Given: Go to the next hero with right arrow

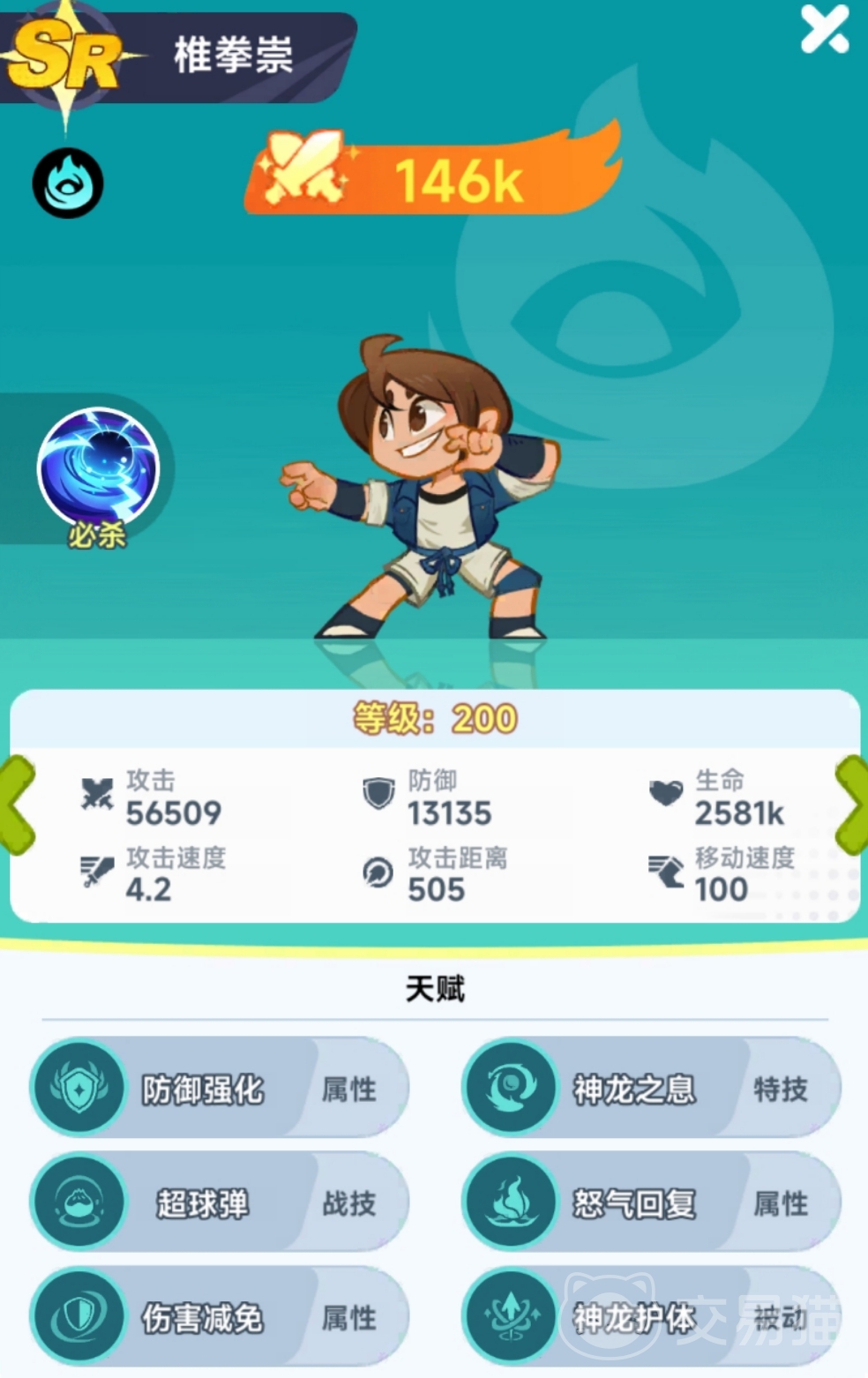Looking at the screenshot, I should [x=852, y=805].
